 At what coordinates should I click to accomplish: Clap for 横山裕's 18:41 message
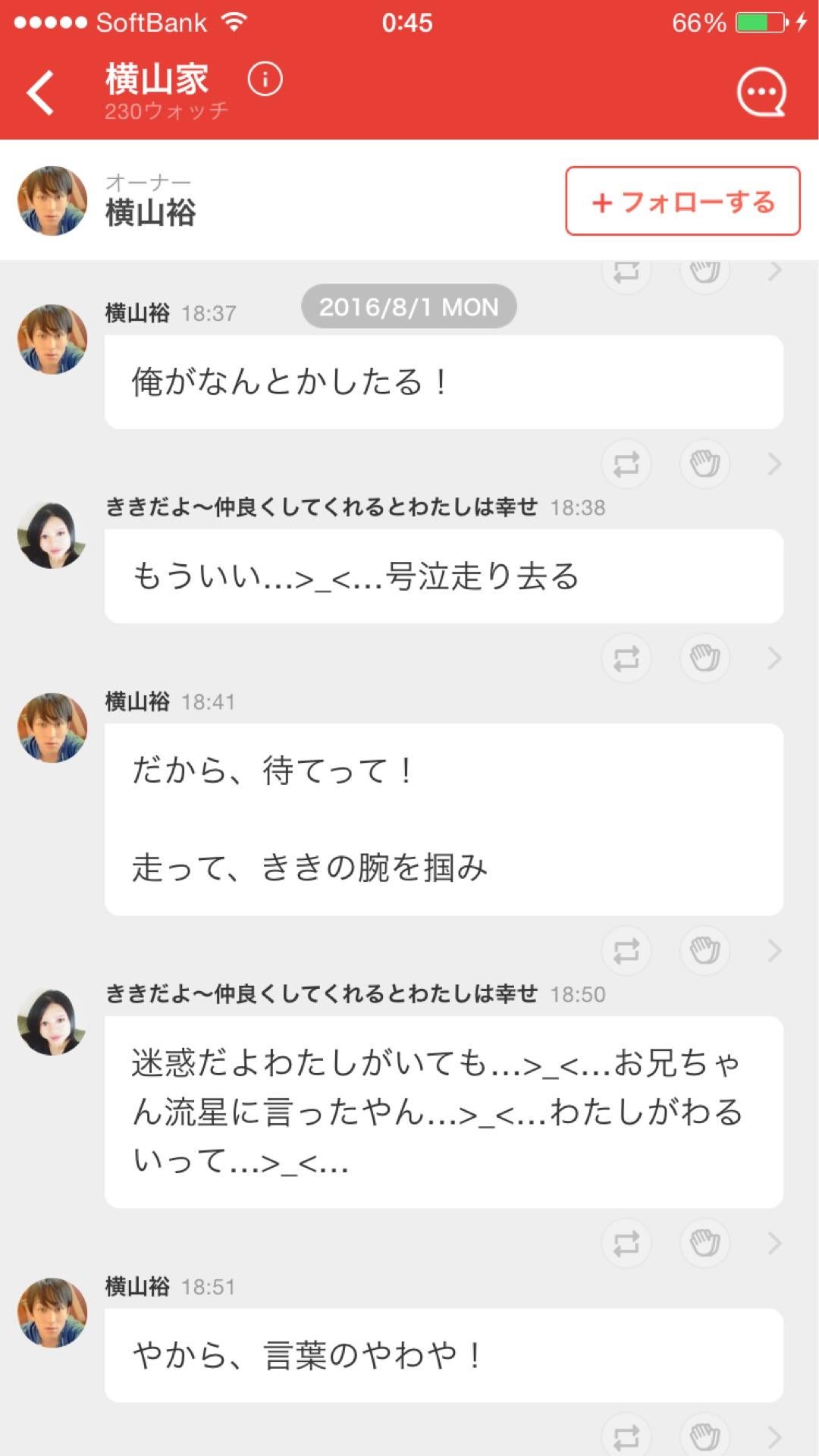pyautogui.click(x=704, y=951)
